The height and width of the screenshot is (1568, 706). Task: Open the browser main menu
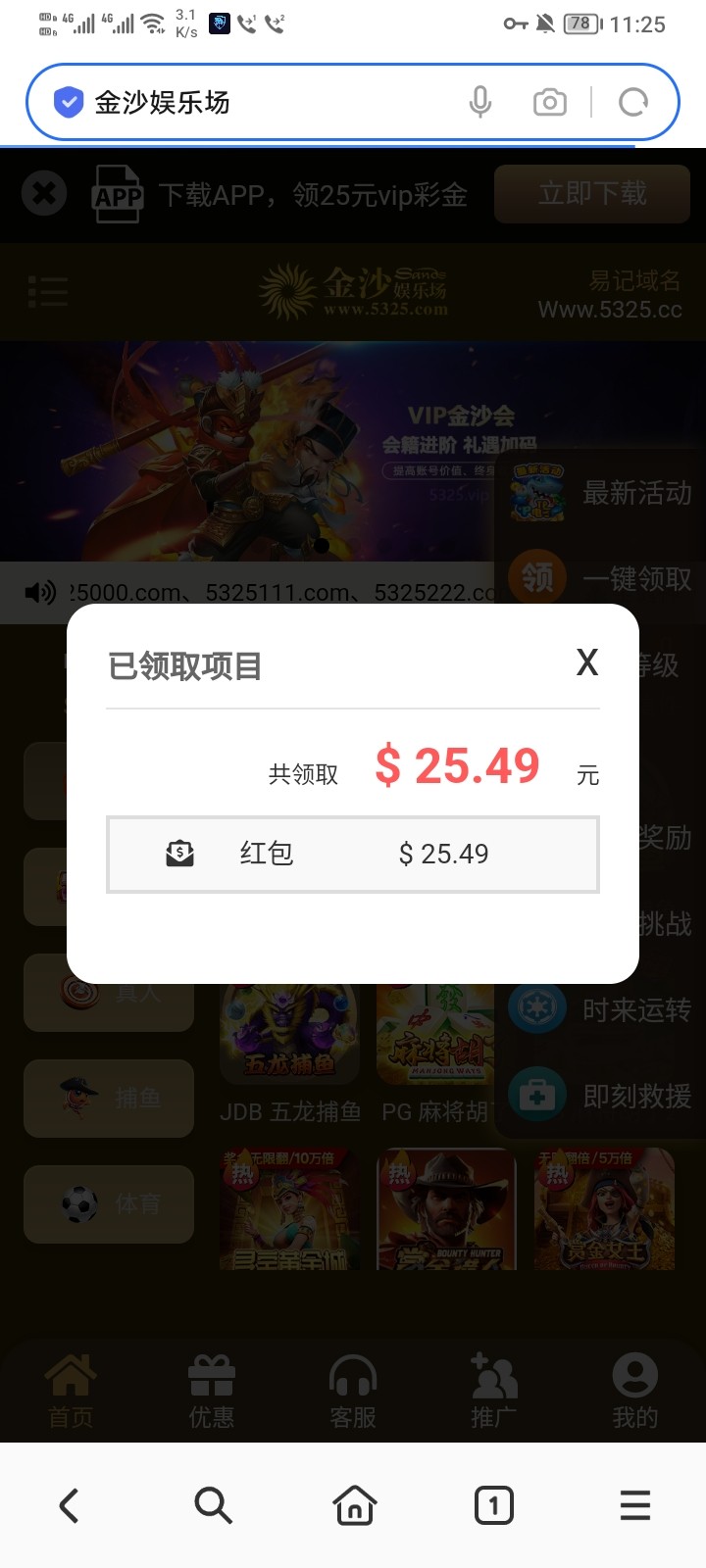635,1505
